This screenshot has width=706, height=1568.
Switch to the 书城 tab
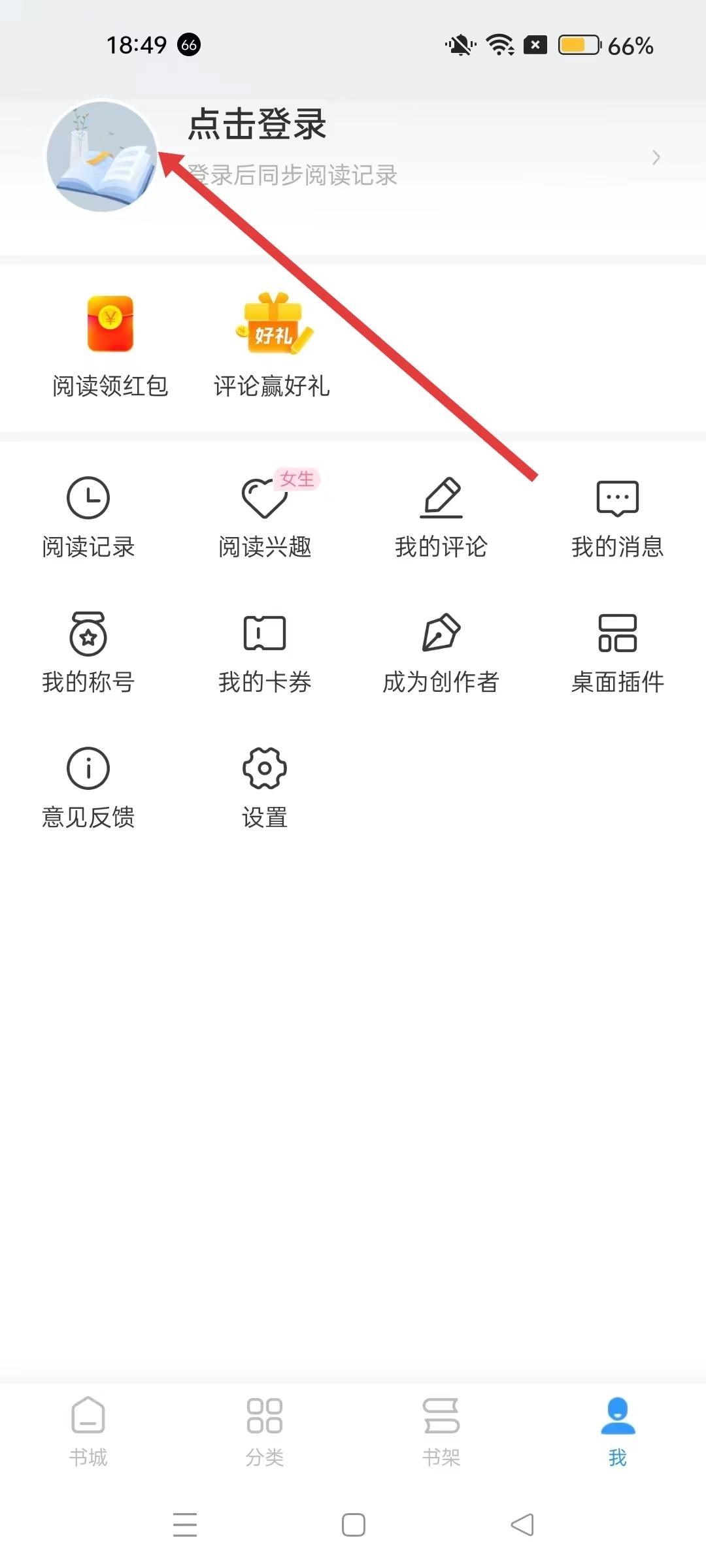click(x=88, y=1431)
